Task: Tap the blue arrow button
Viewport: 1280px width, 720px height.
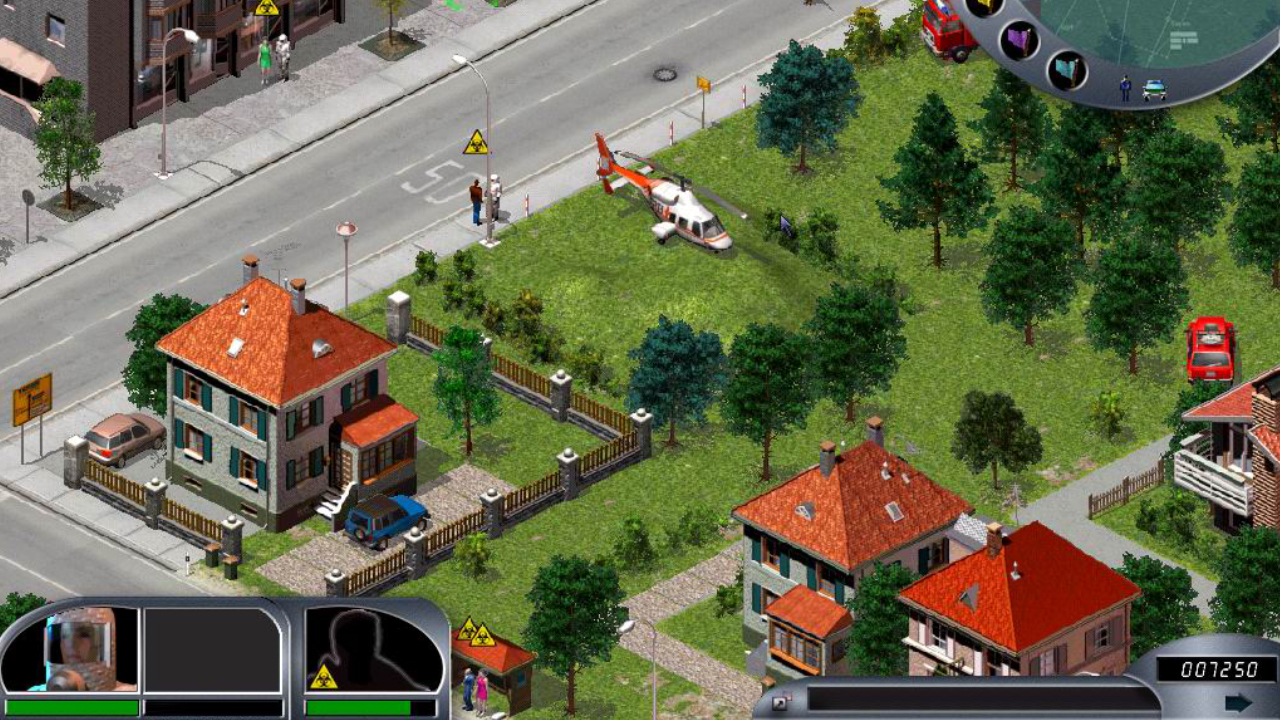Action: coord(1238,702)
